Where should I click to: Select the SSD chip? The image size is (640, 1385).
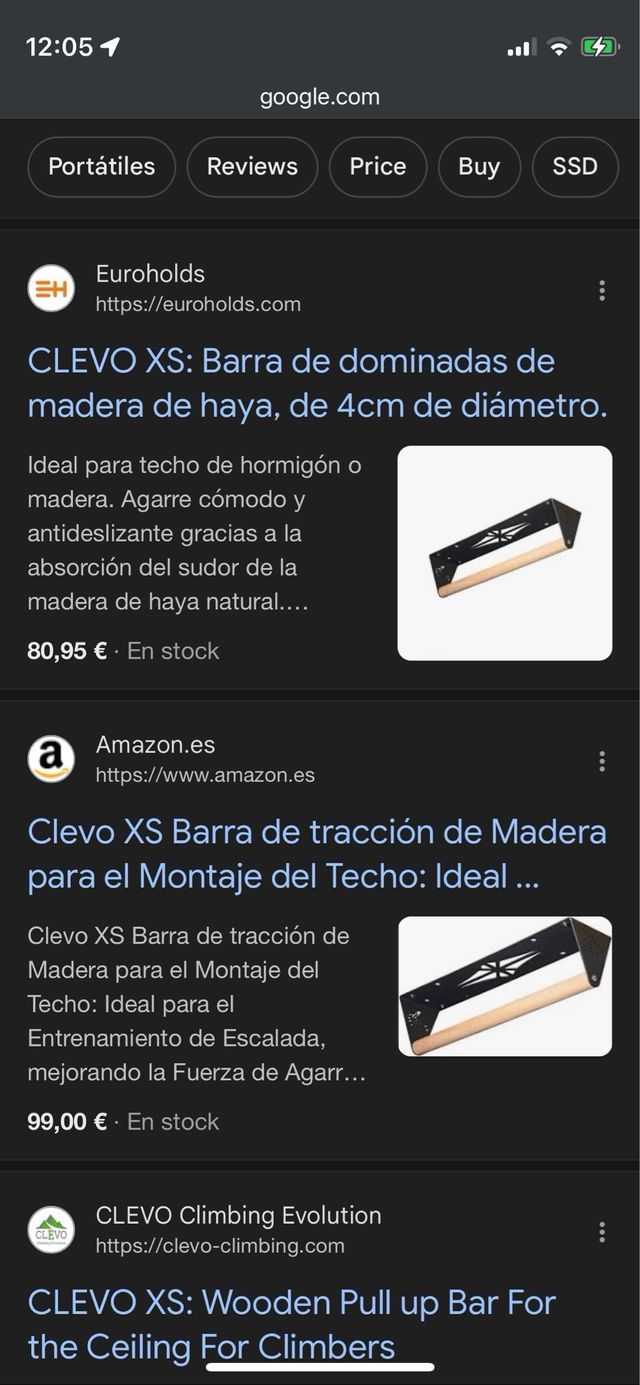[x=574, y=167]
